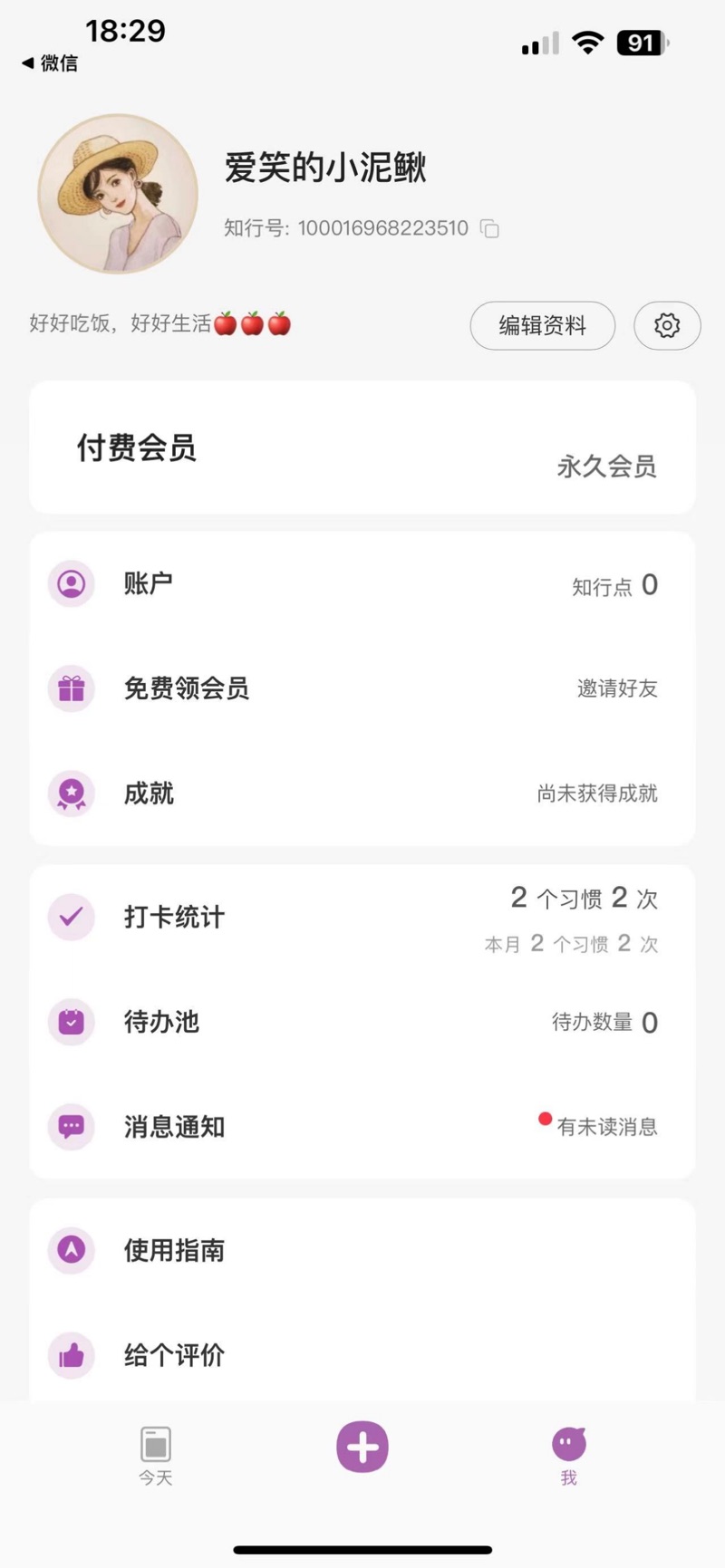Tap 给个评价 to rate the app

click(x=362, y=1355)
